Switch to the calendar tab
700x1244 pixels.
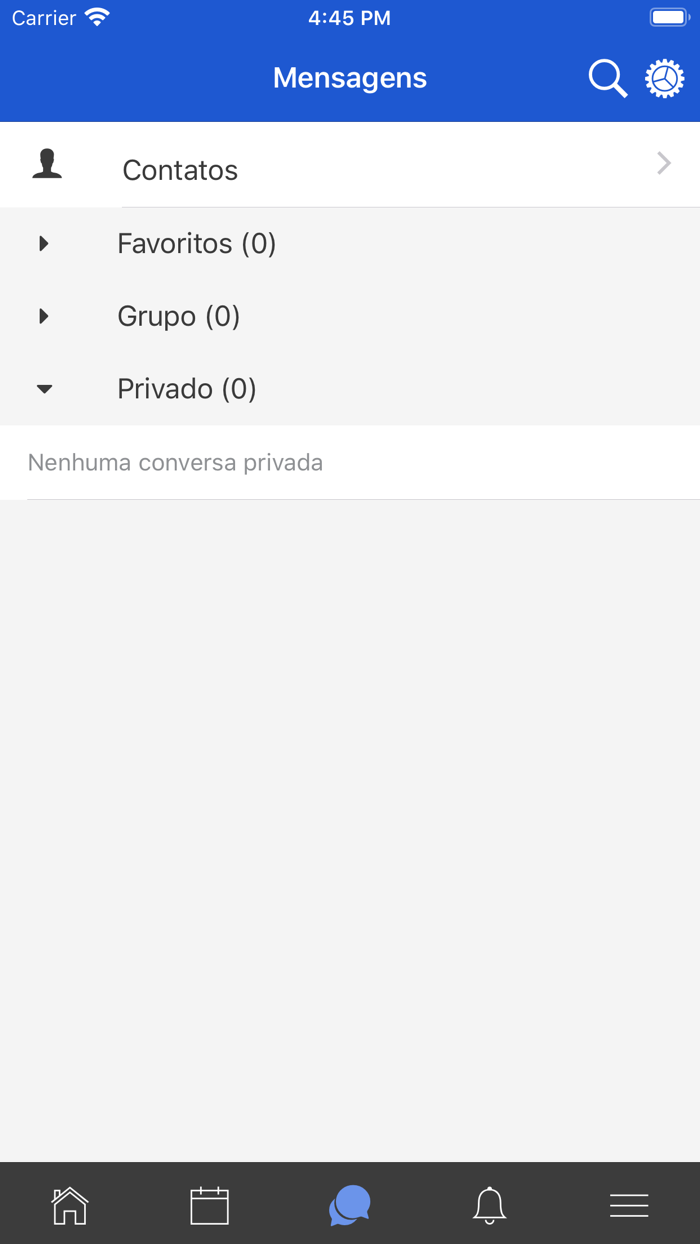(210, 1205)
